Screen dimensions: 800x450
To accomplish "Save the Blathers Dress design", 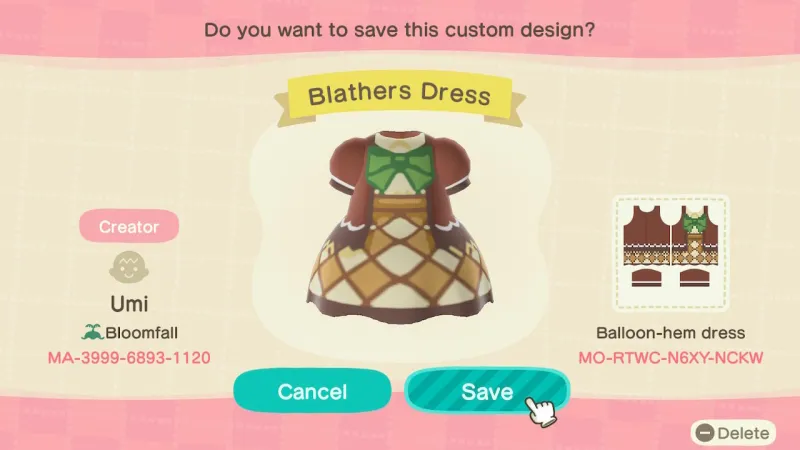I will 487,391.
